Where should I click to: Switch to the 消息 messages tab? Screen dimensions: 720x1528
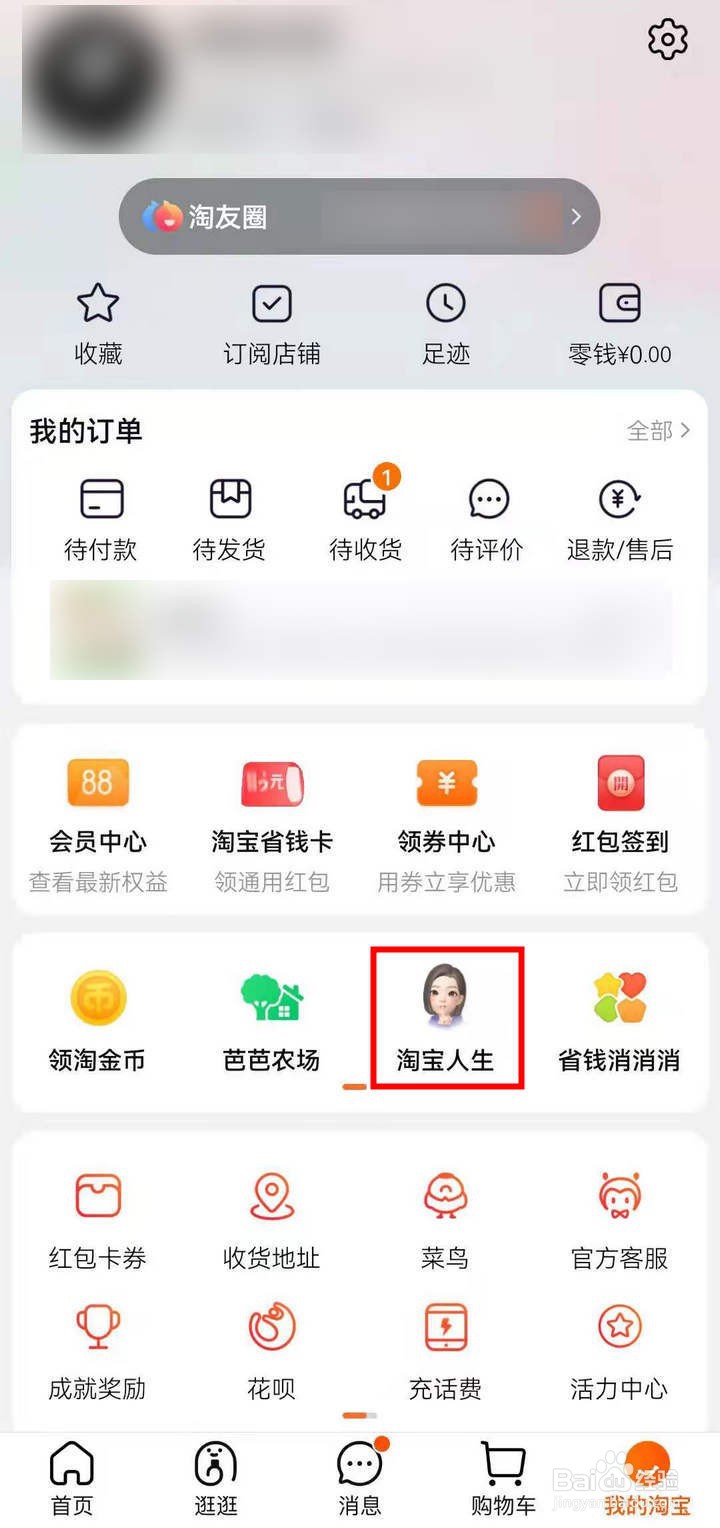coord(359,1480)
